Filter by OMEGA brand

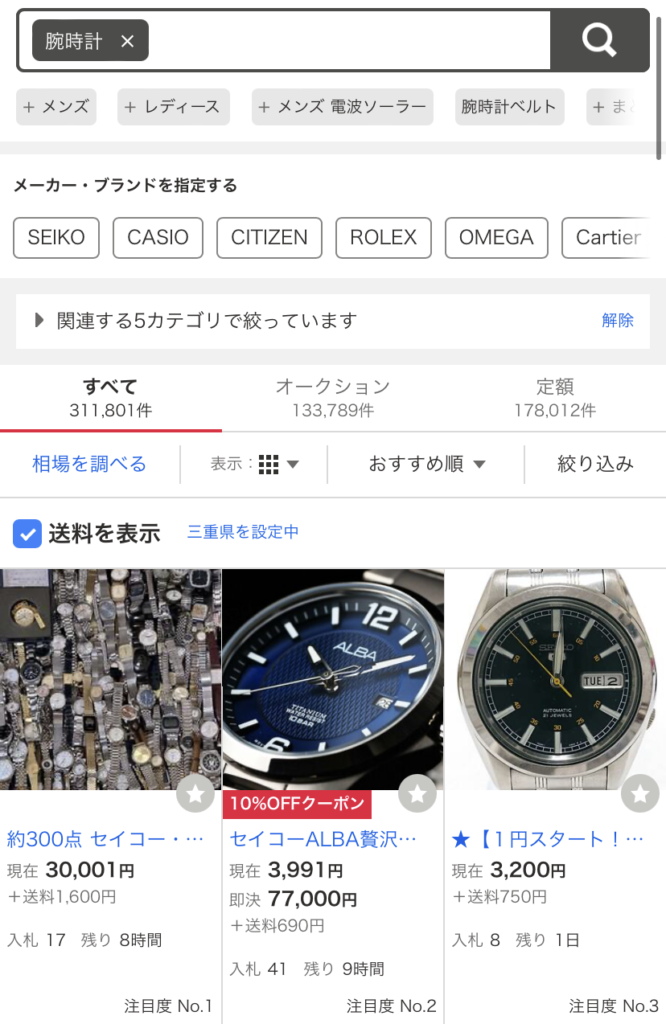pos(496,238)
